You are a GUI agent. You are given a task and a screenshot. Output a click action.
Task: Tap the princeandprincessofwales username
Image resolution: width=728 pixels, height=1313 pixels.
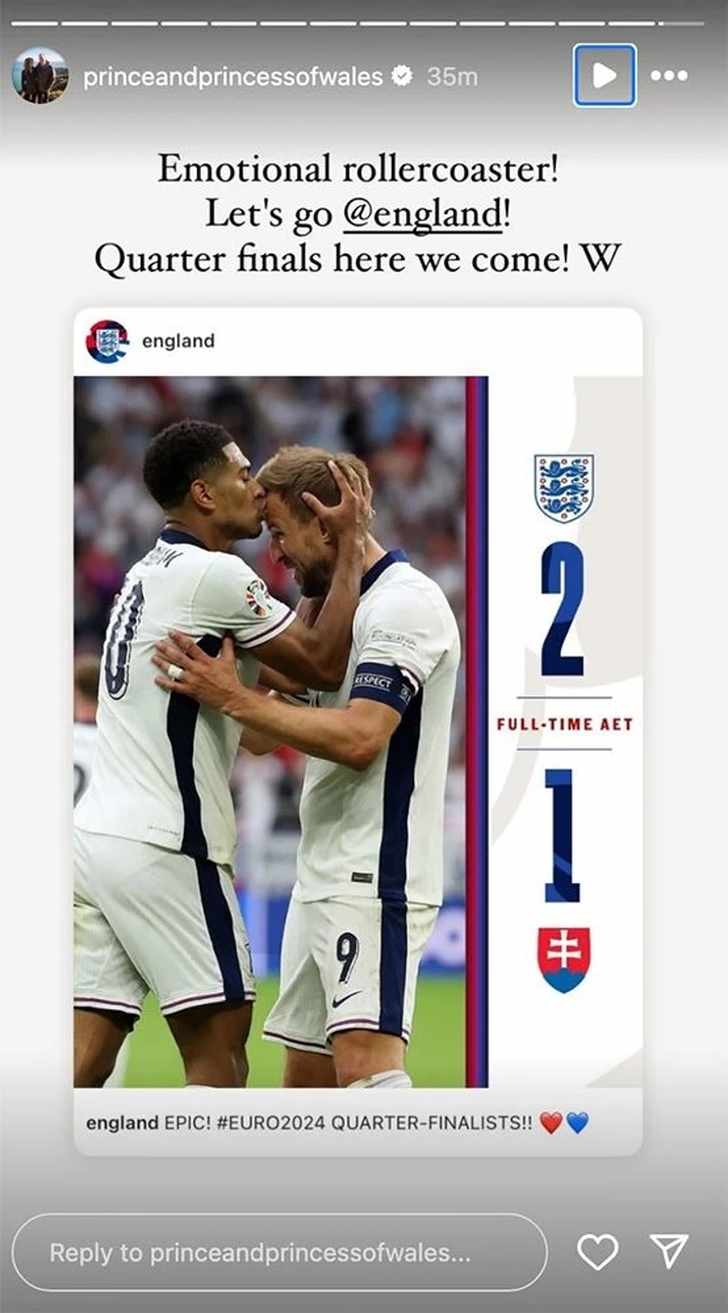point(232,77)
